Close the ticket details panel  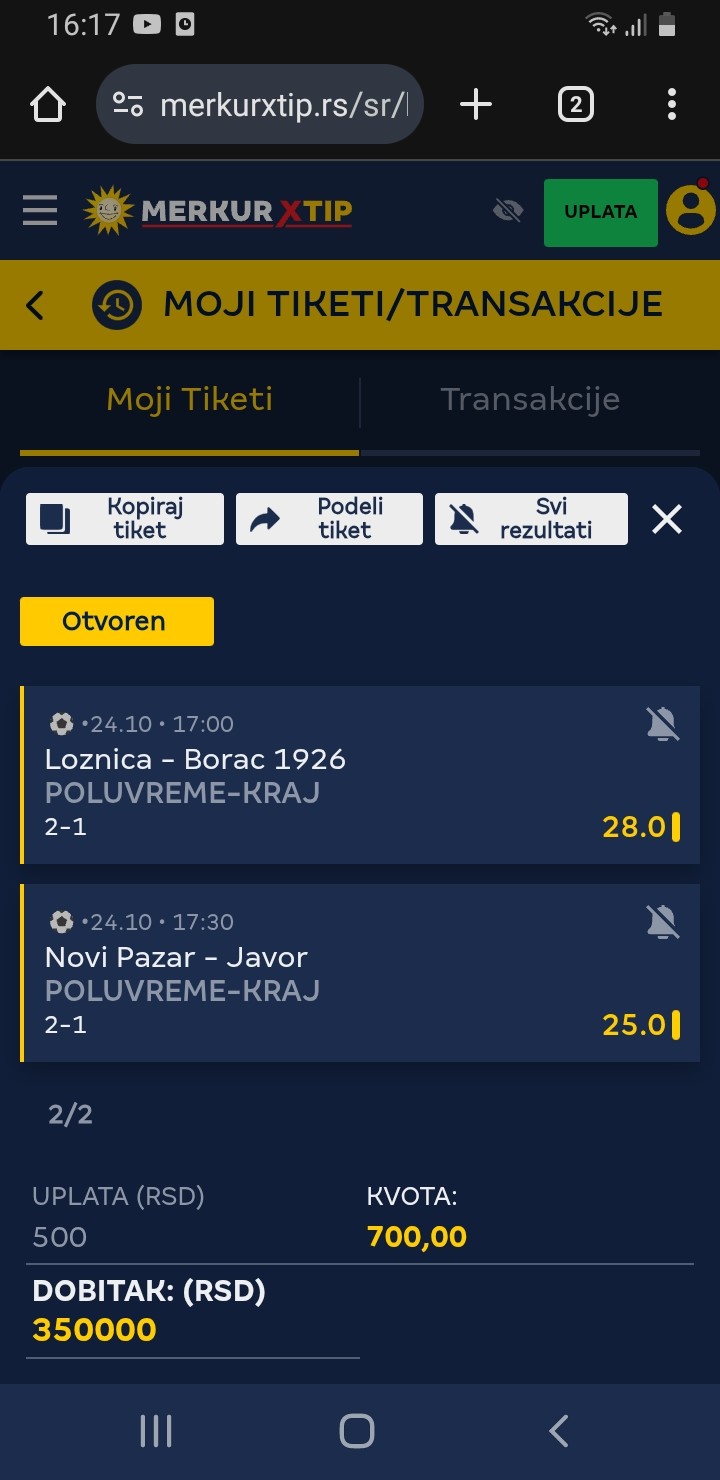click(667, 519)
